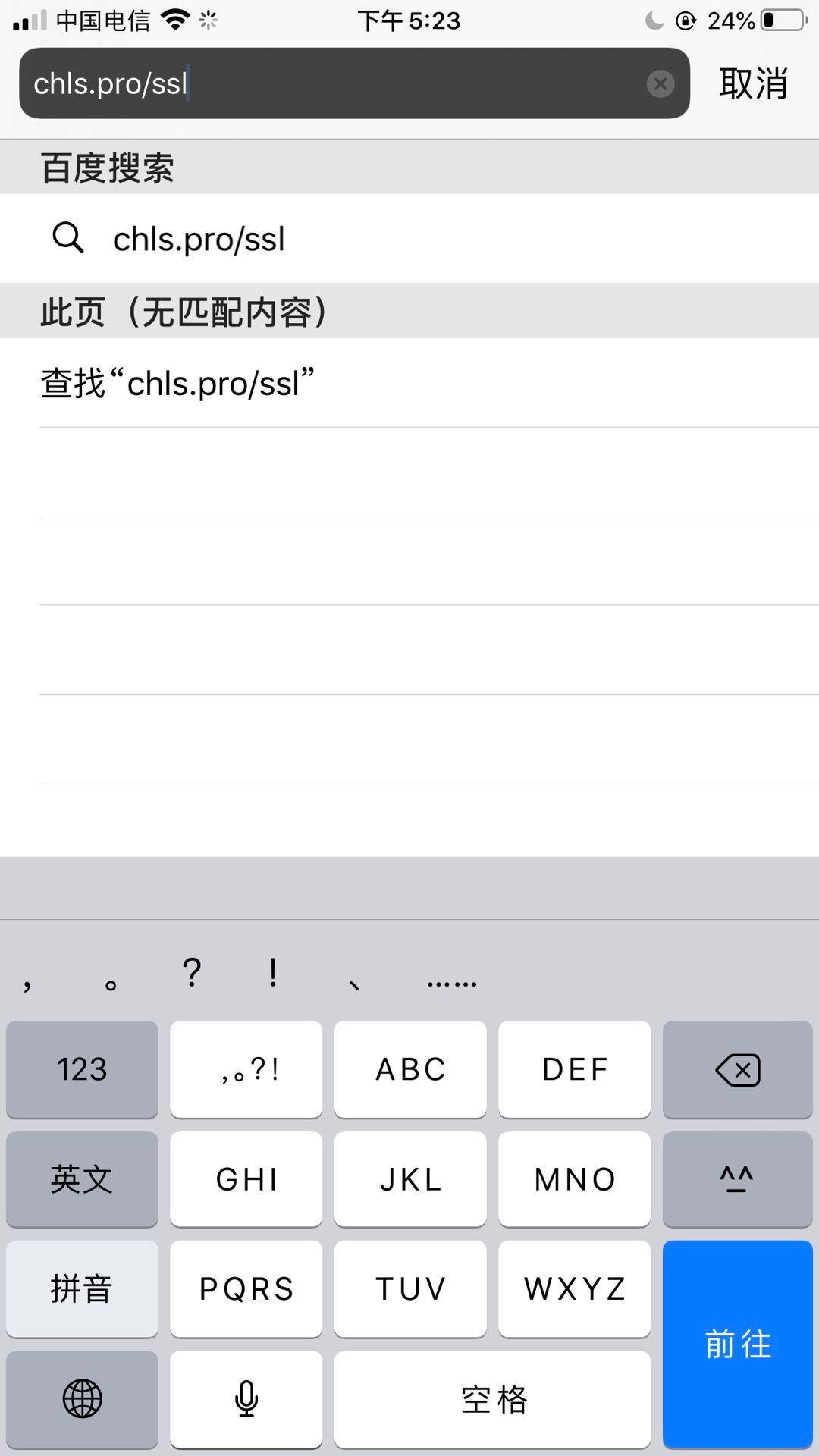Select the 拼音 pinyin keyboard mode
Viewport: 819px width, 1456px height.
pos(82,1289)
